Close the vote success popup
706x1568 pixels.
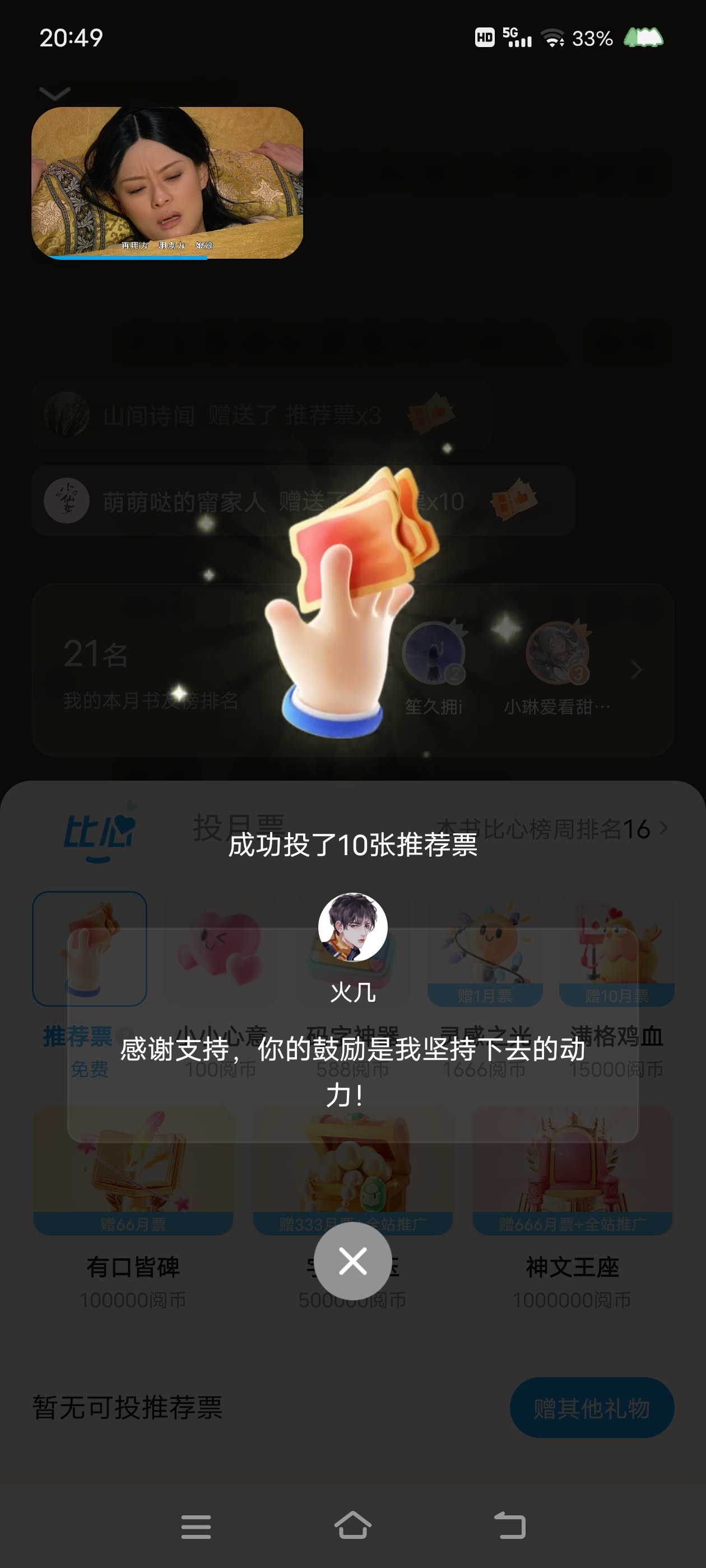pos(352,1261)
